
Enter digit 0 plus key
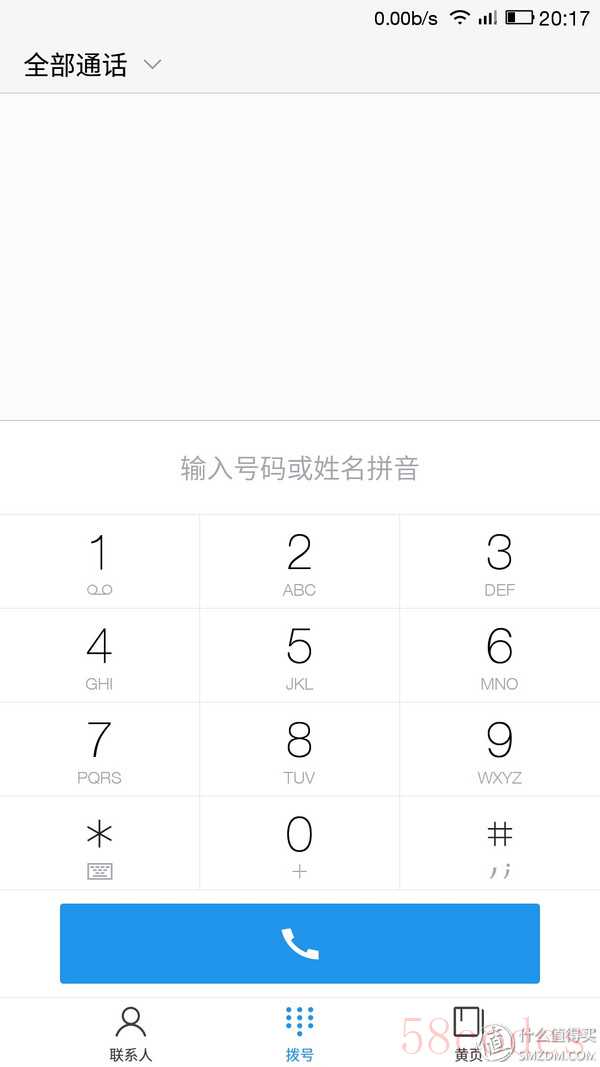coord(299,843)
